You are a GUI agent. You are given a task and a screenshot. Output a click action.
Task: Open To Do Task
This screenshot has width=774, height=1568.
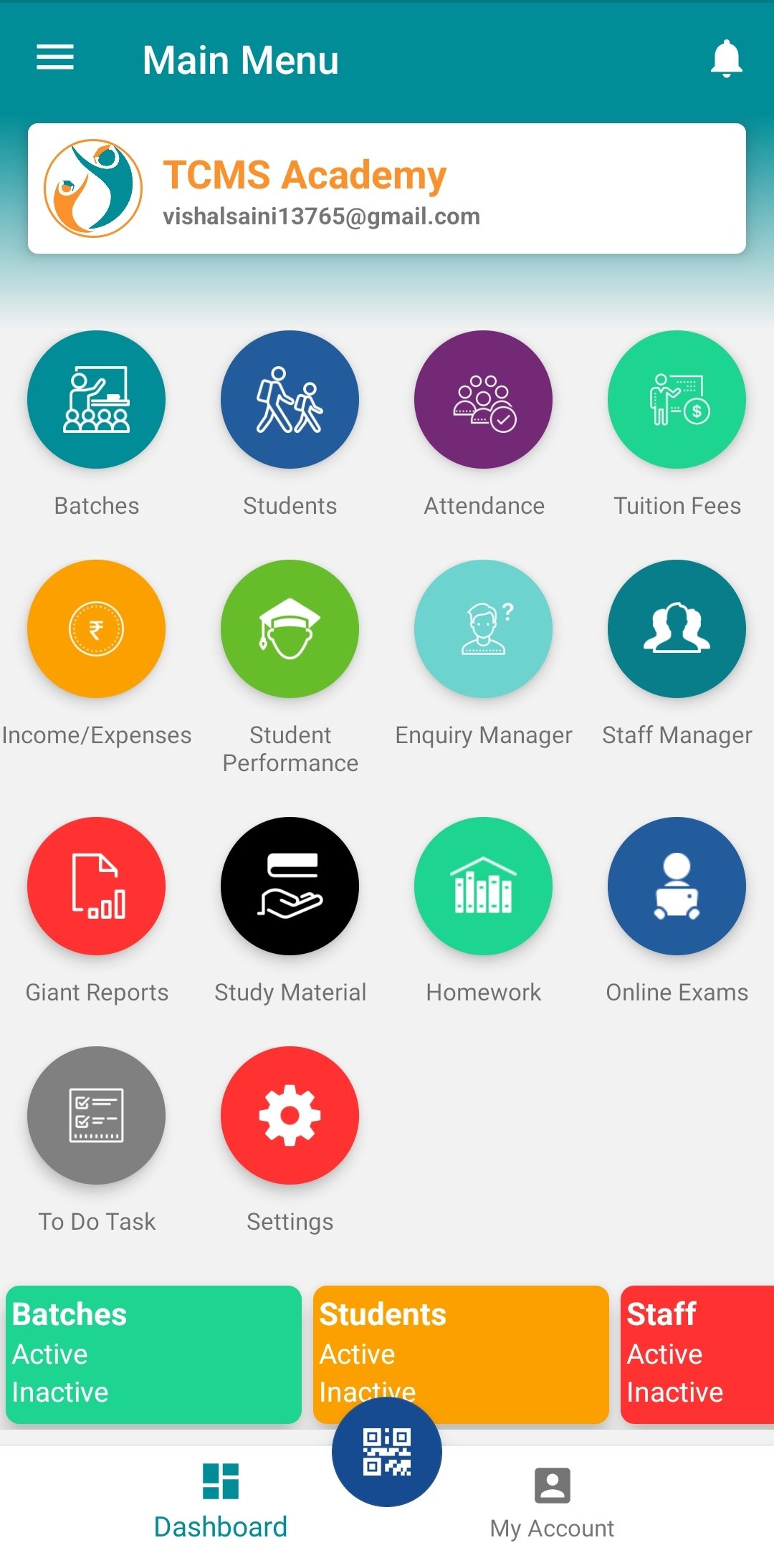97,1116
